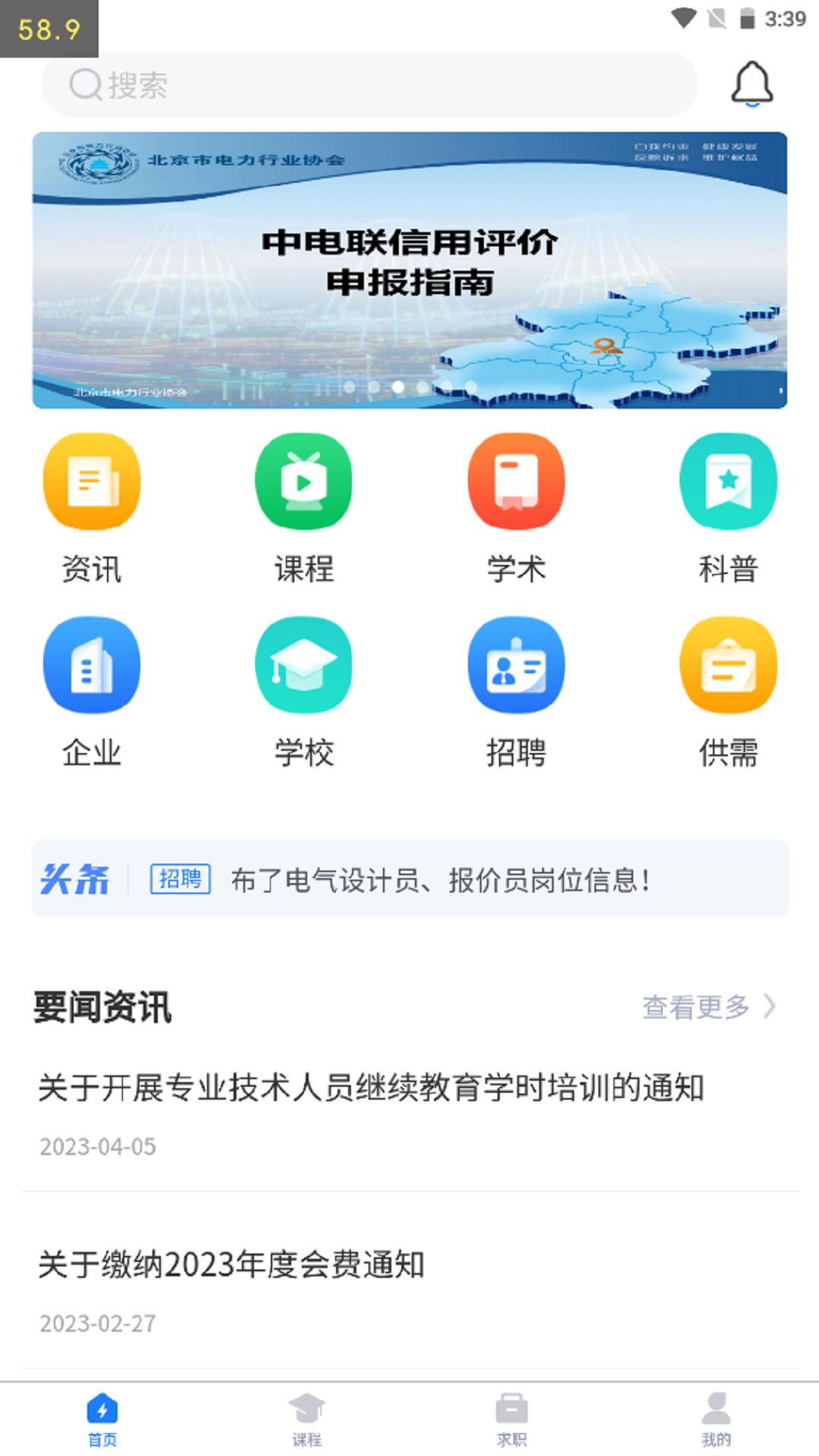Open the 资讯 (news) icon
The height and width of the screenshot is (1456, 819).
[92, 481]
